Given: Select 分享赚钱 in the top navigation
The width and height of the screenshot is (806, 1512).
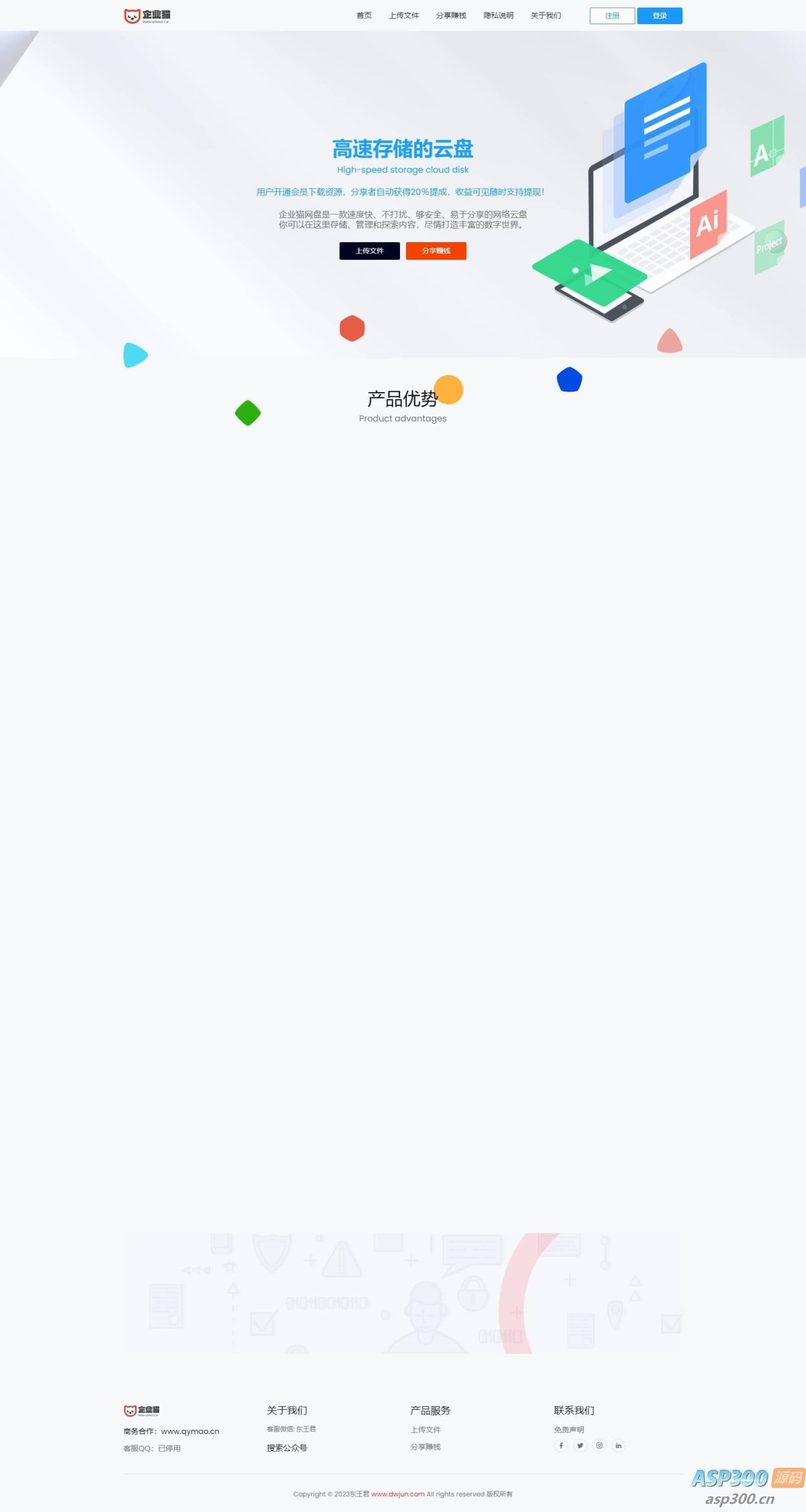Looking at the screenshot, I should point(451,16).
